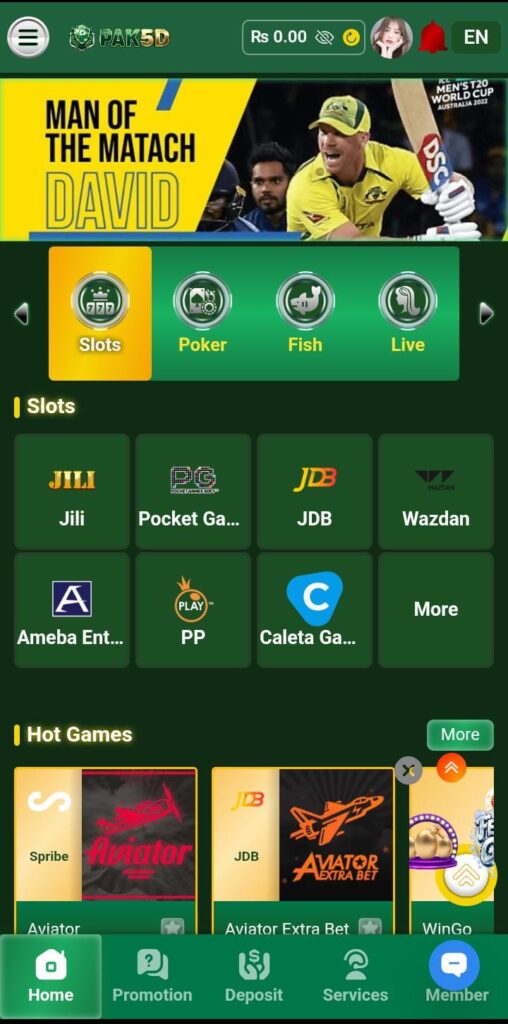Favorite Aviator Extra Bet with the star
The height and width of the screenshot is (1024, 508).
tap(370, 927)
